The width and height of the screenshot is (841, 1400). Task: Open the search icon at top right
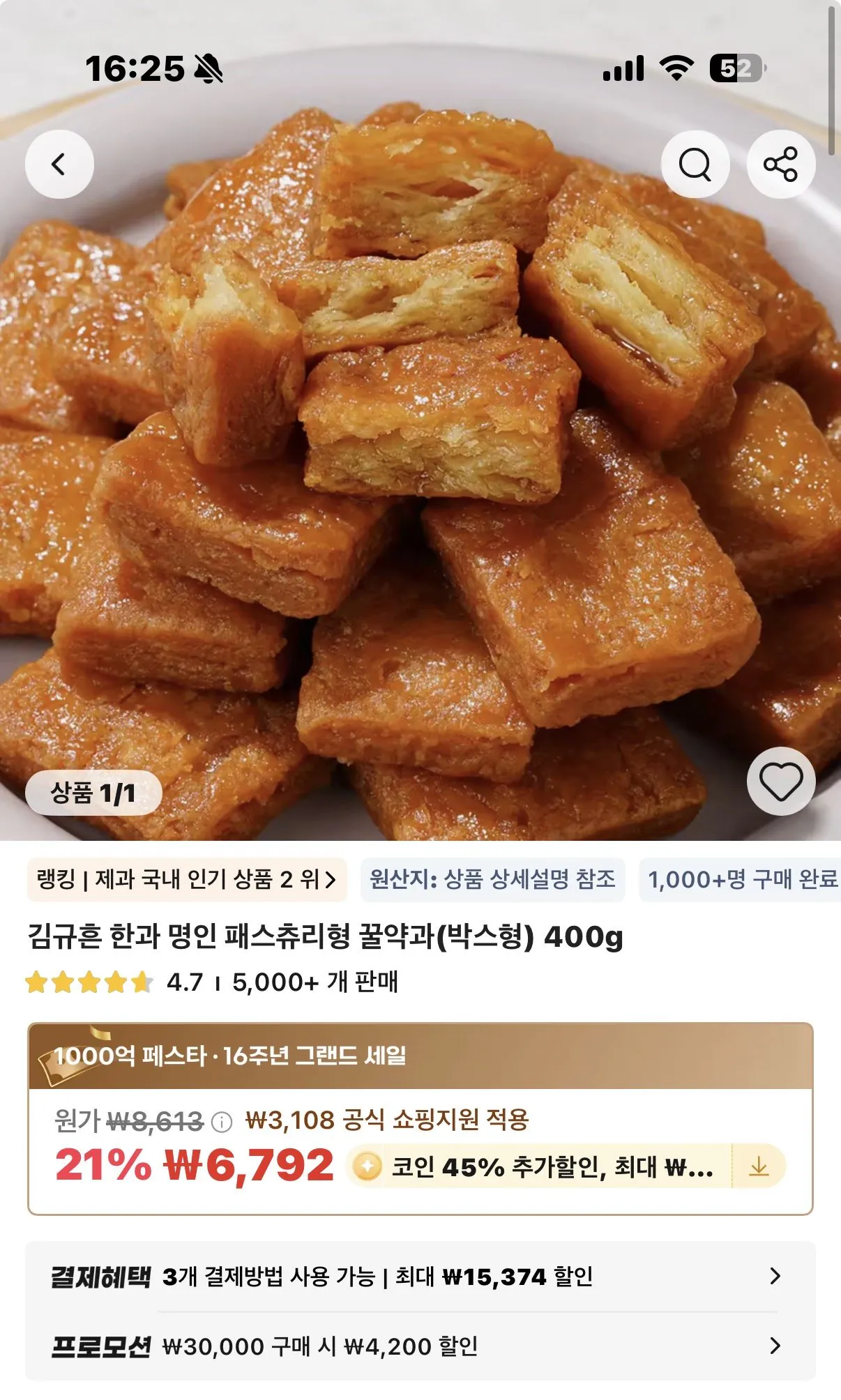pos(695,165)
